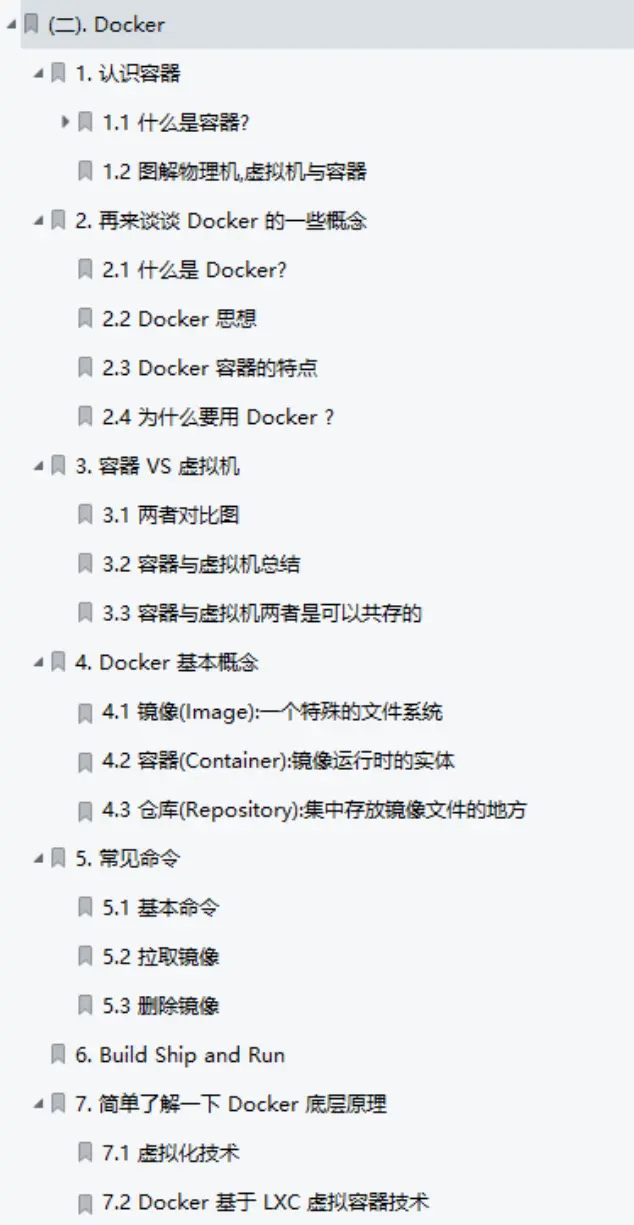This screenshot has width=634, height=1225.
Task: Open bookmark 3.1 两者对比图
Action: pyautogui.click(x=170, y=515)
